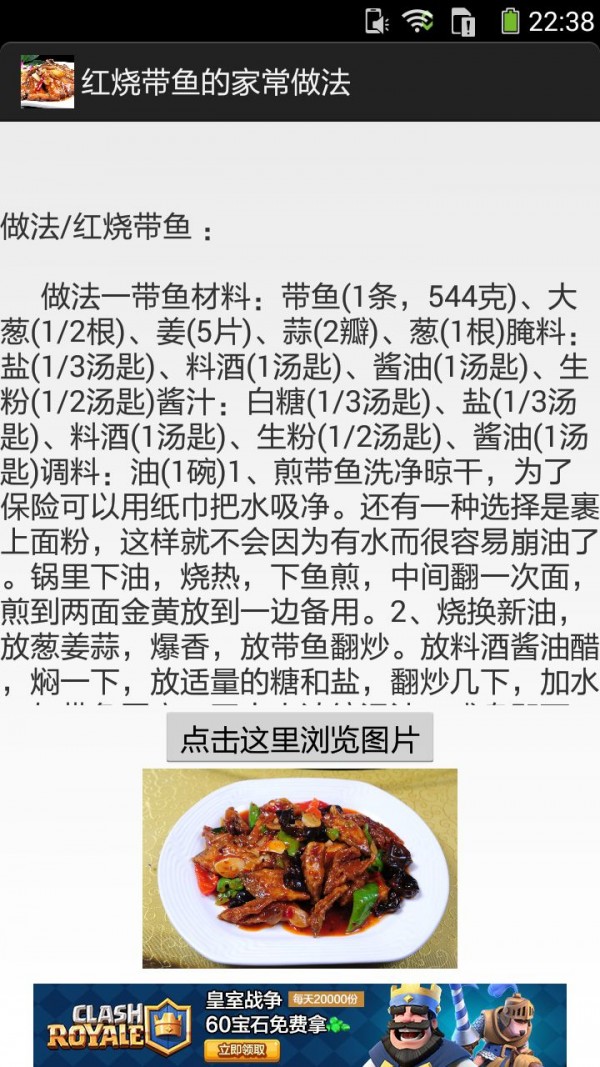The height and width of the screenshot is (1067, 600).
Task: Open the braised hairtail dish photo
Action: 299,867
